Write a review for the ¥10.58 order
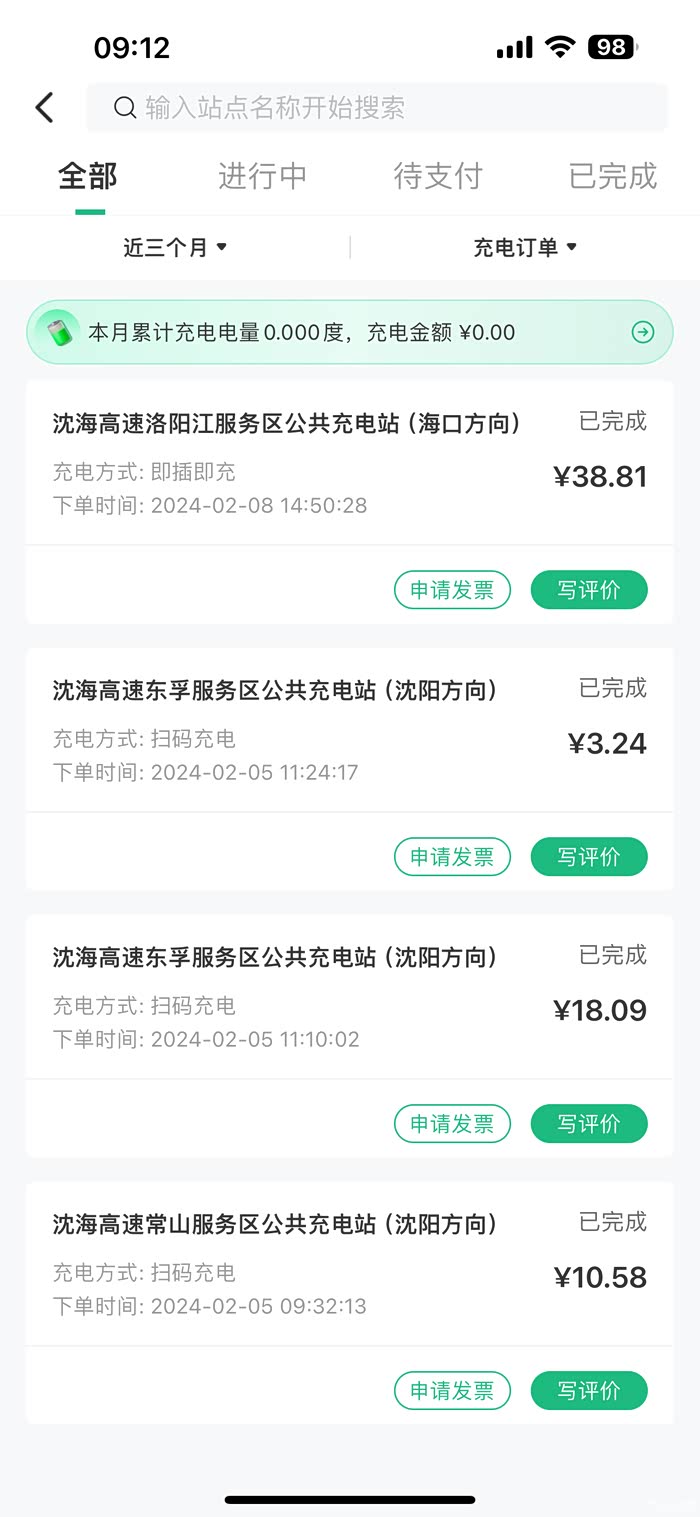This screenshot has height=1517, width=700. [588, 1391]
